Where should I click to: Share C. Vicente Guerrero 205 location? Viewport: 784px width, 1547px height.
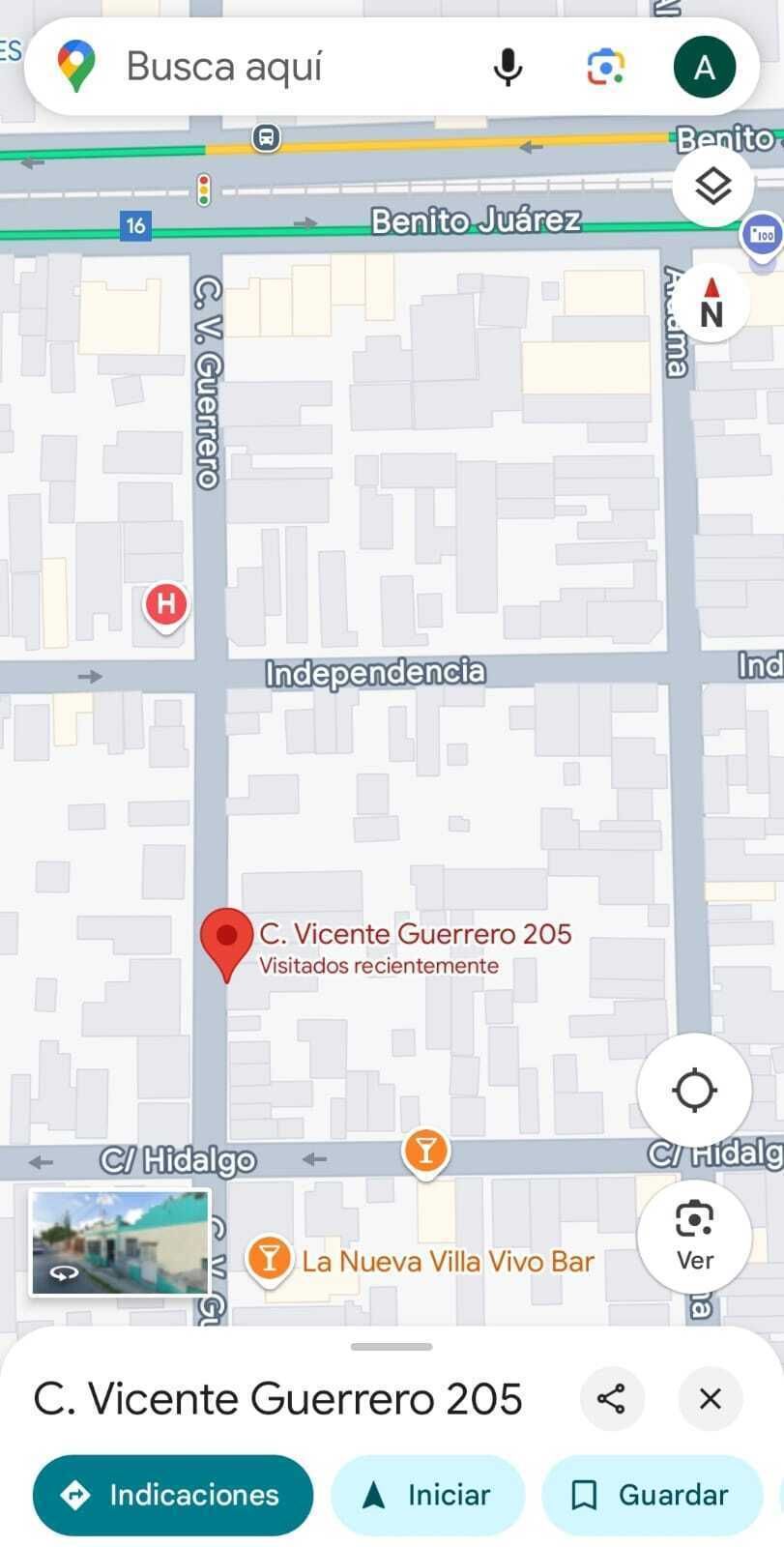[x=611, y=1398]
